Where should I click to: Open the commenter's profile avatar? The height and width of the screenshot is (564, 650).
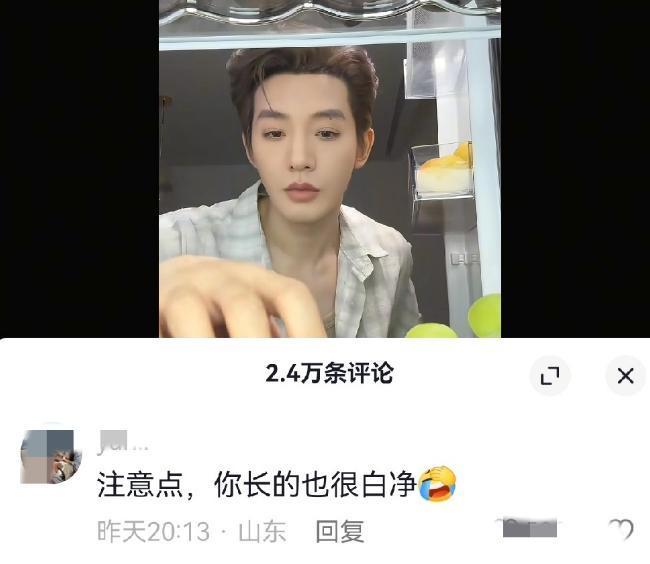coord(47,457)
